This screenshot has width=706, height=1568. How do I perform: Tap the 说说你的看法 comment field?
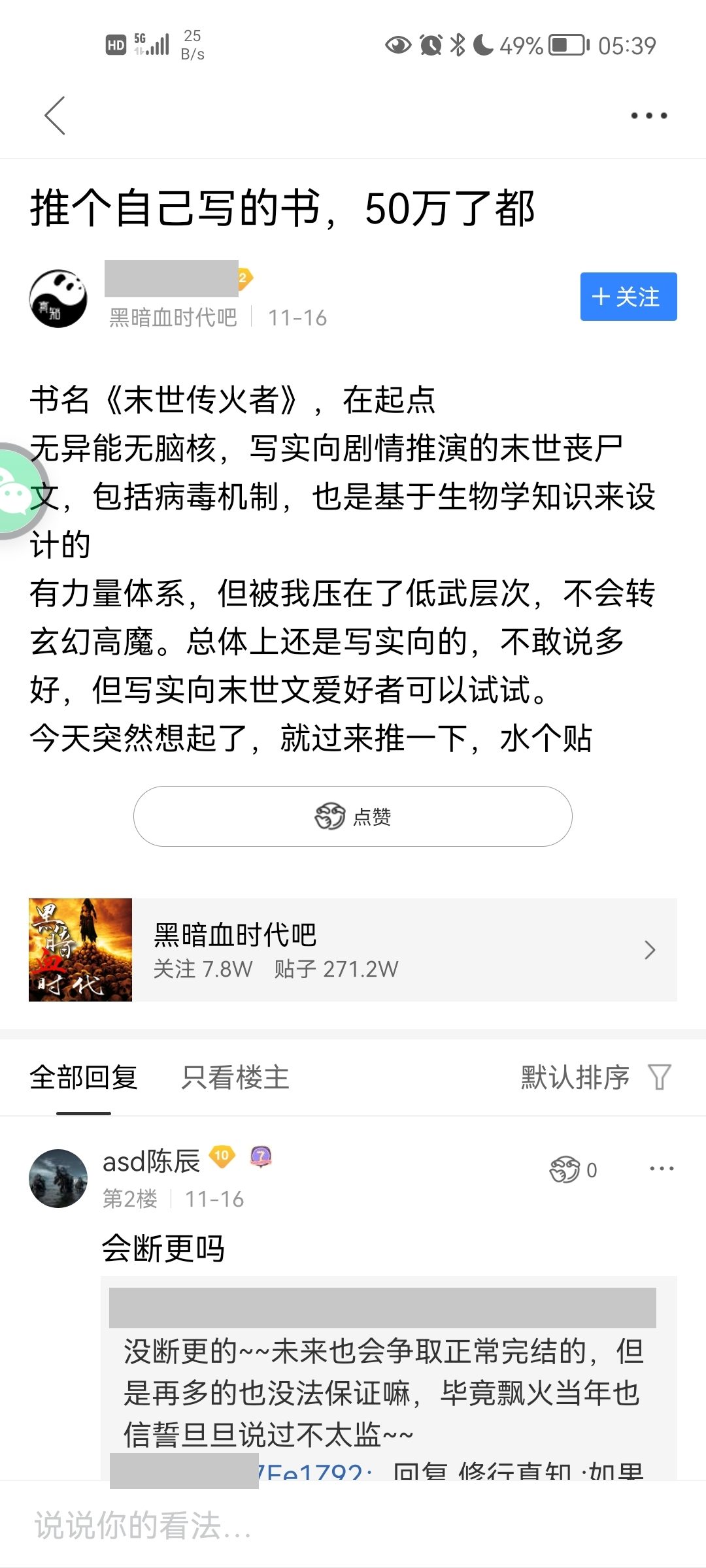point(353,1526)
